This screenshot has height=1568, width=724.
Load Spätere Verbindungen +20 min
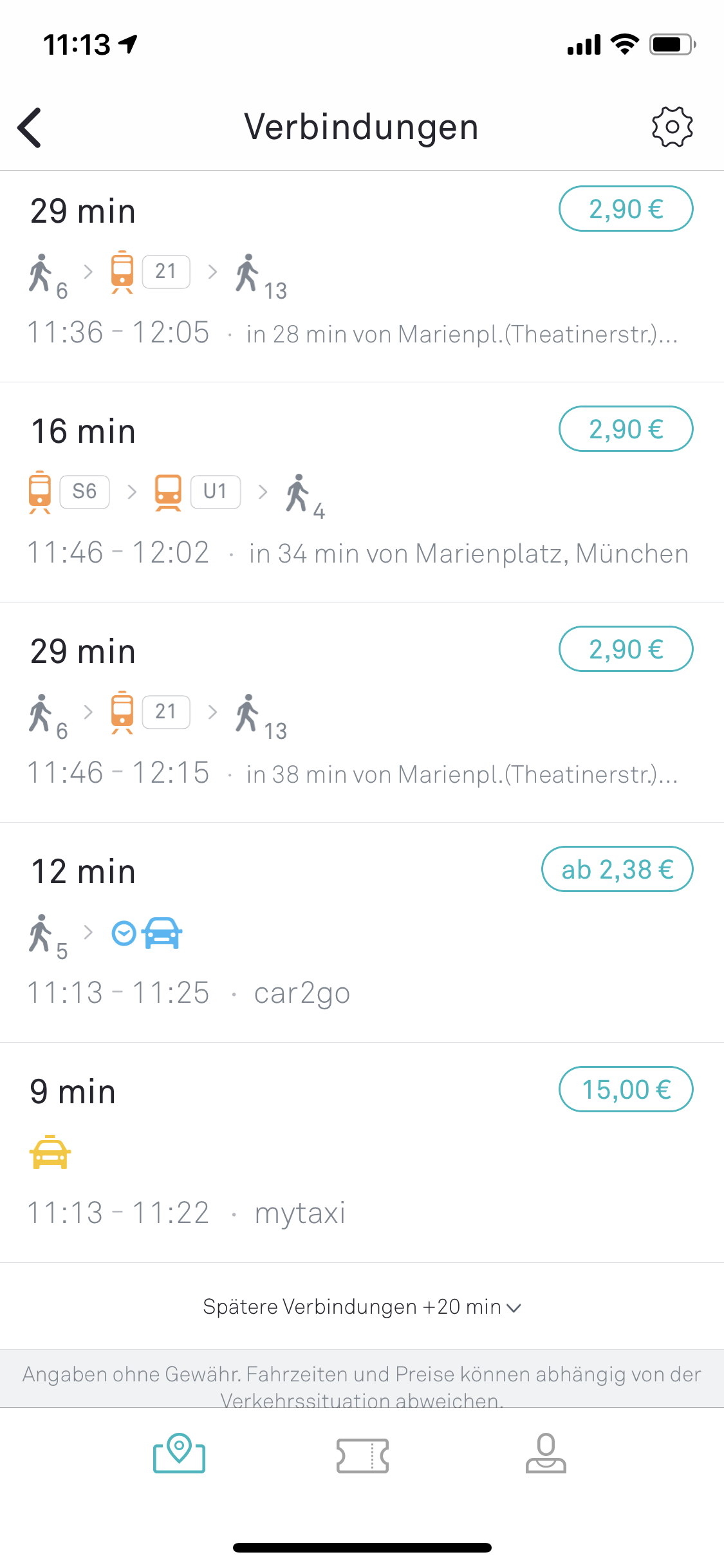point(362,1307)
